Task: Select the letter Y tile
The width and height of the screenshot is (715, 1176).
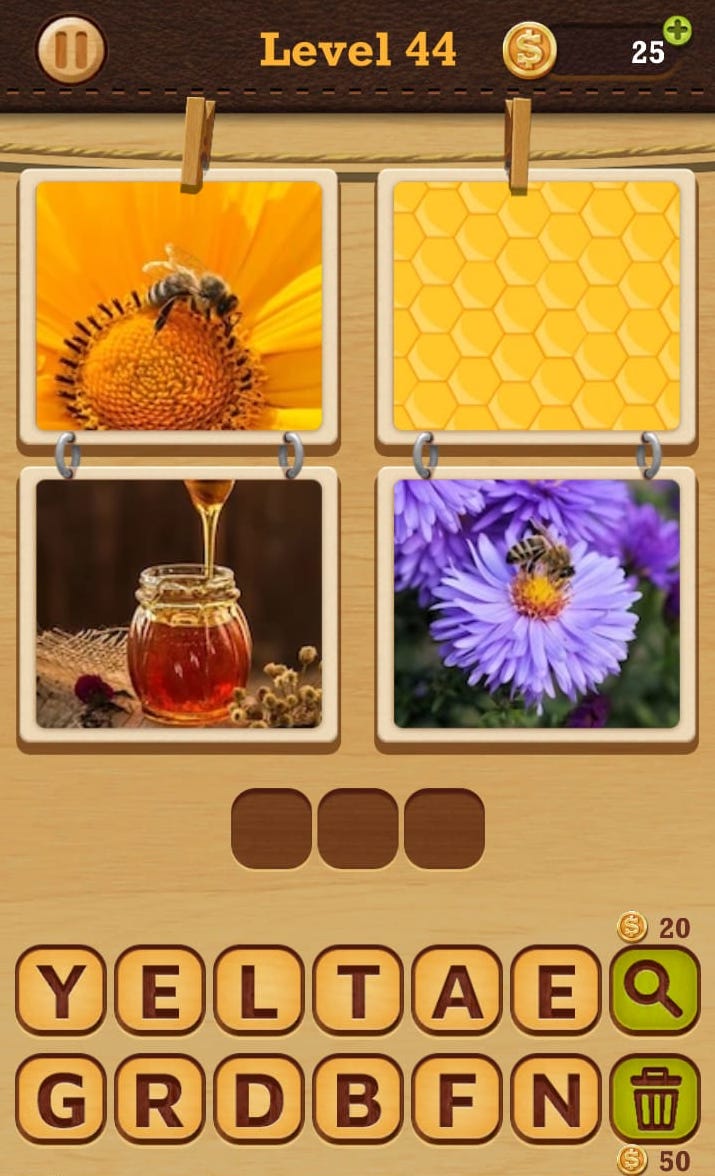Action: (x=61, y=990)
